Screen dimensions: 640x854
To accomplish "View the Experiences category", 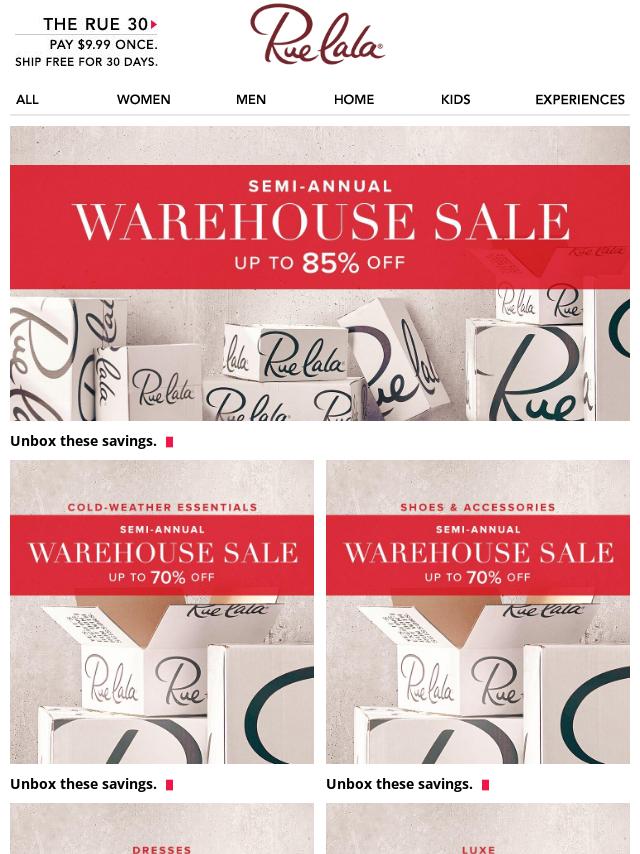I will pyautogui.click(x=580, y=100).
